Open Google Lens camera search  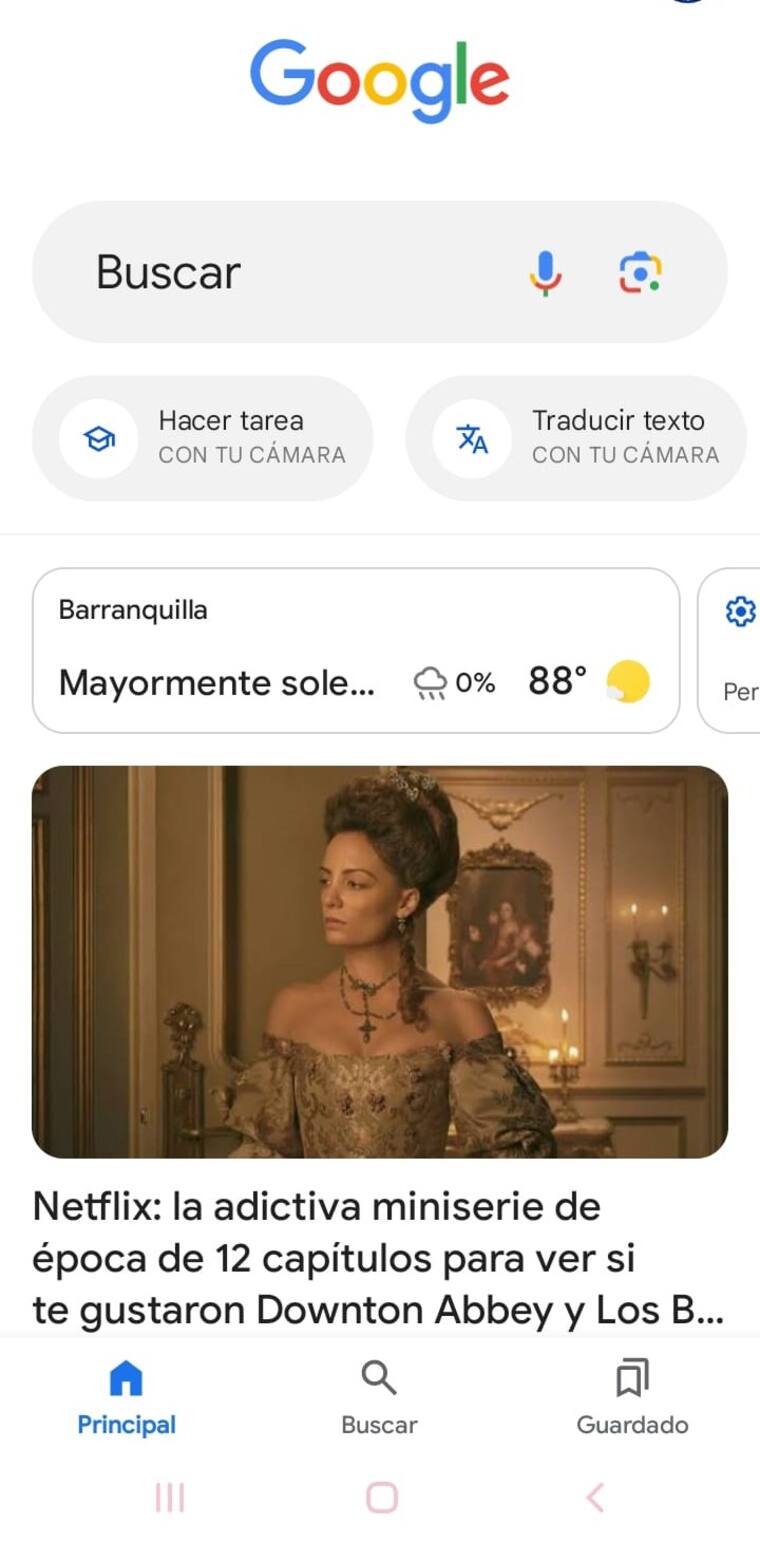[x=640, y=272]
